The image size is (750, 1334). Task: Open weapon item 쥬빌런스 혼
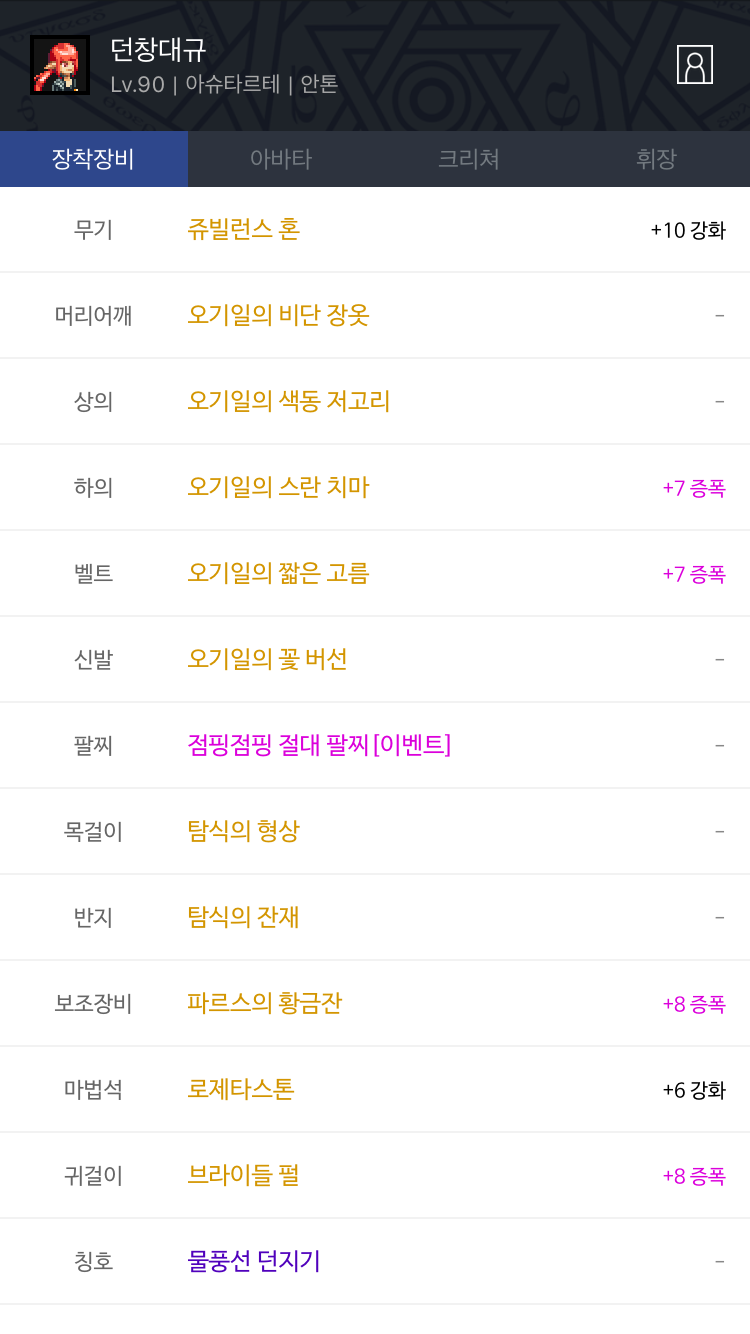[x=244, y=230]
